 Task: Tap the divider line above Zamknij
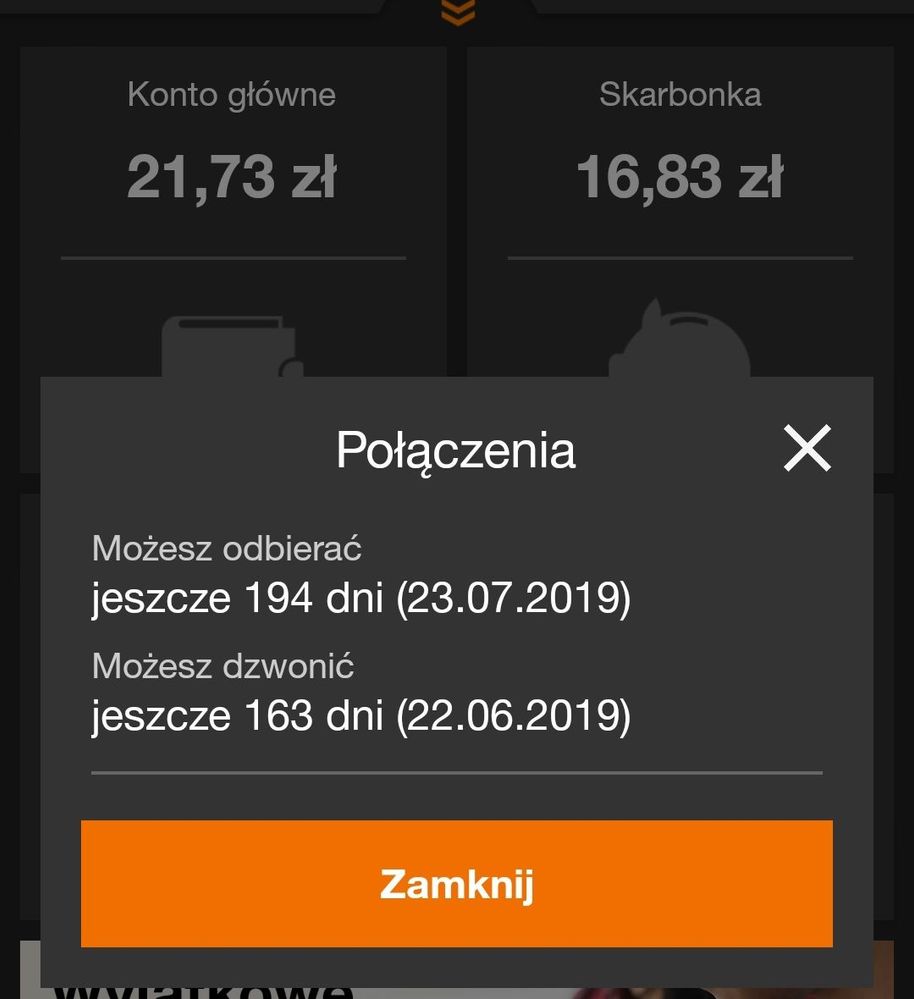point(456,772)
